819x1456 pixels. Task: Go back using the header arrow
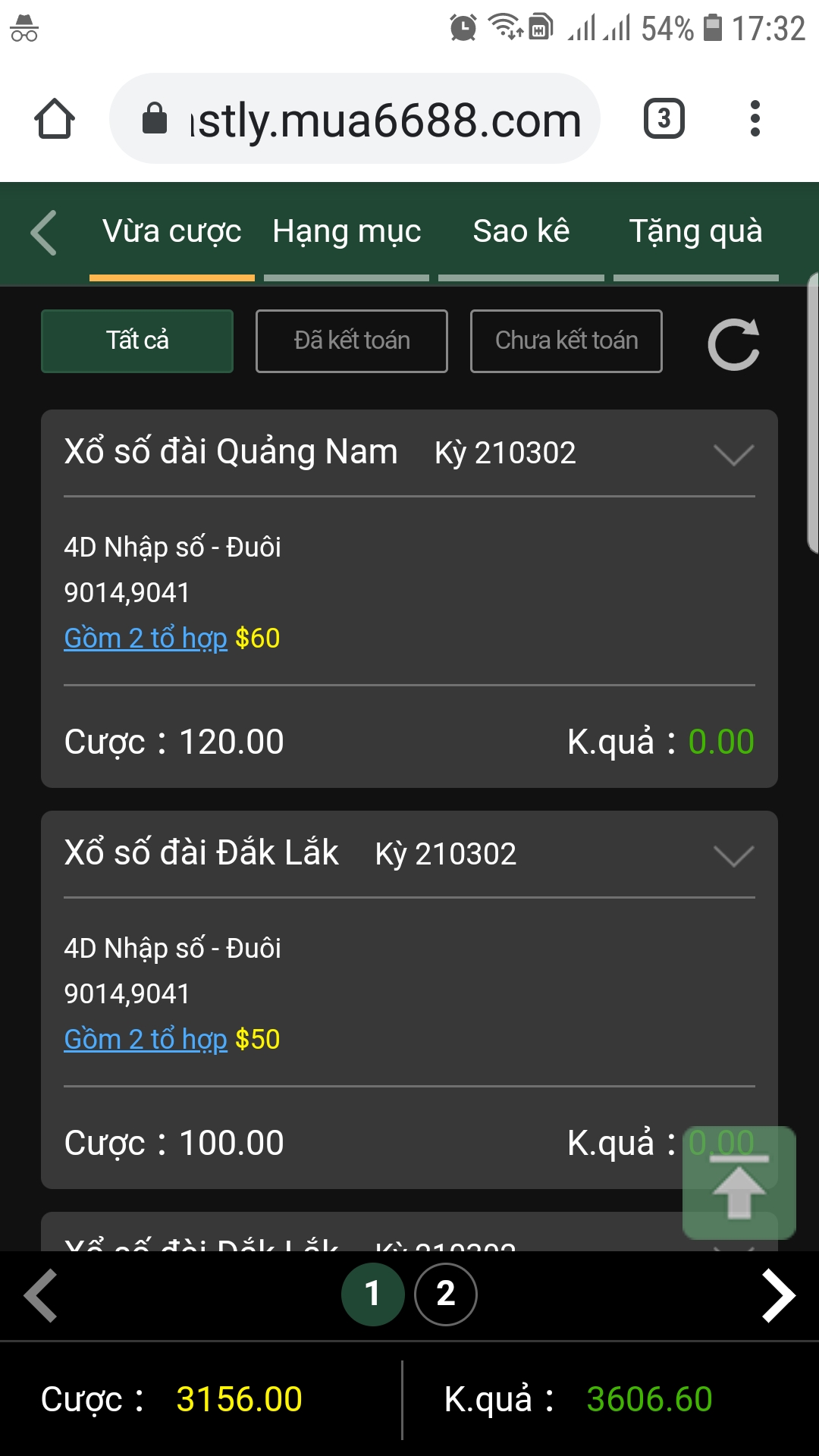[44, 232]
